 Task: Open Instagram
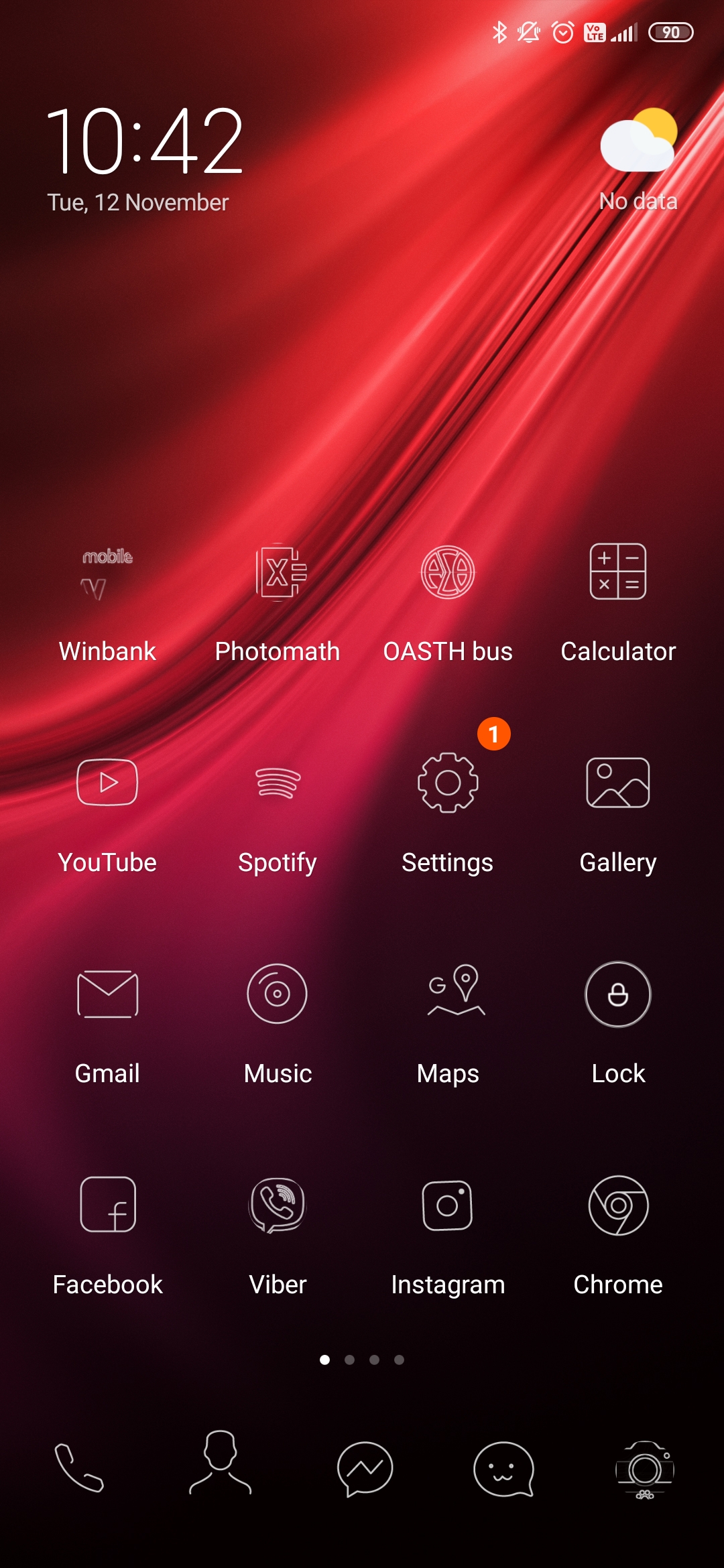coord(448,1205)
